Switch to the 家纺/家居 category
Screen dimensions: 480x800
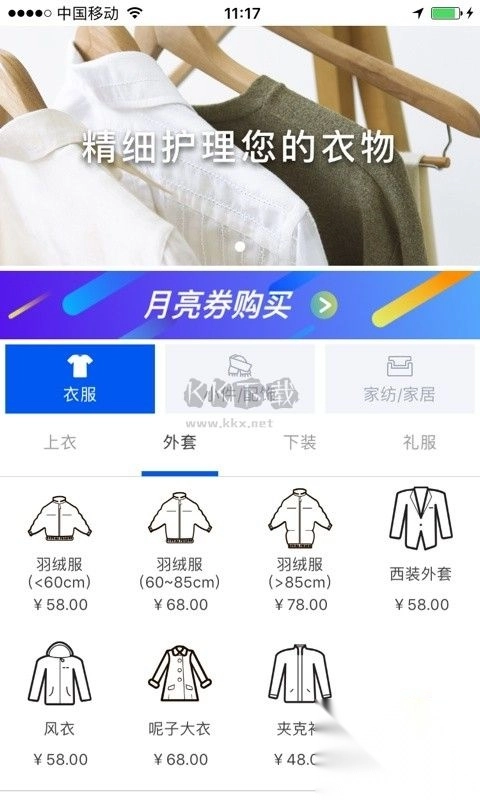(400, 379)
